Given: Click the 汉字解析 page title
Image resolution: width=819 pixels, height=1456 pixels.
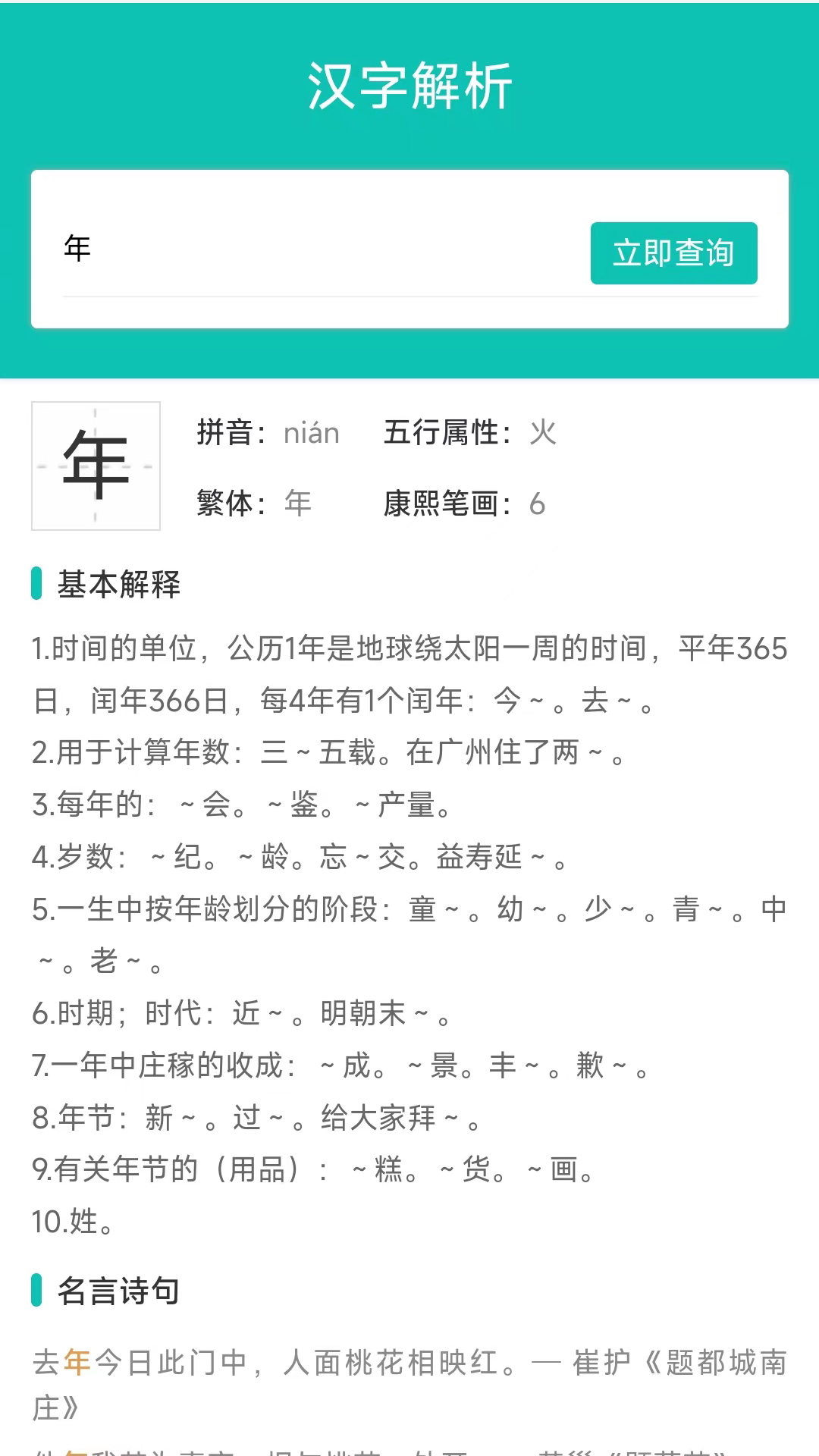Looking at the screenshot, I should tap(409, 86).
